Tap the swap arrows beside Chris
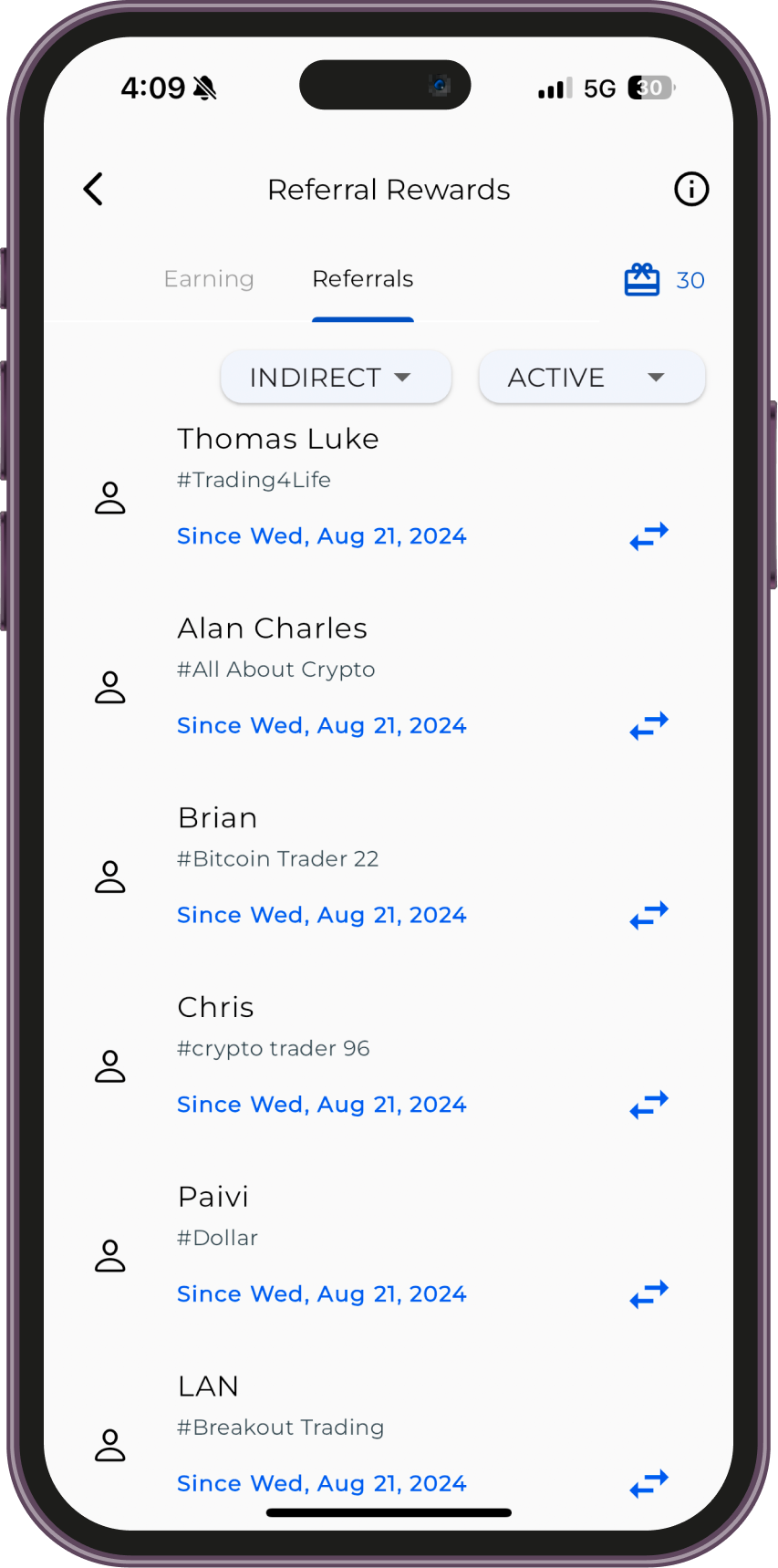Screen dimensions: 778x1568 click(x=648, y=1105)
